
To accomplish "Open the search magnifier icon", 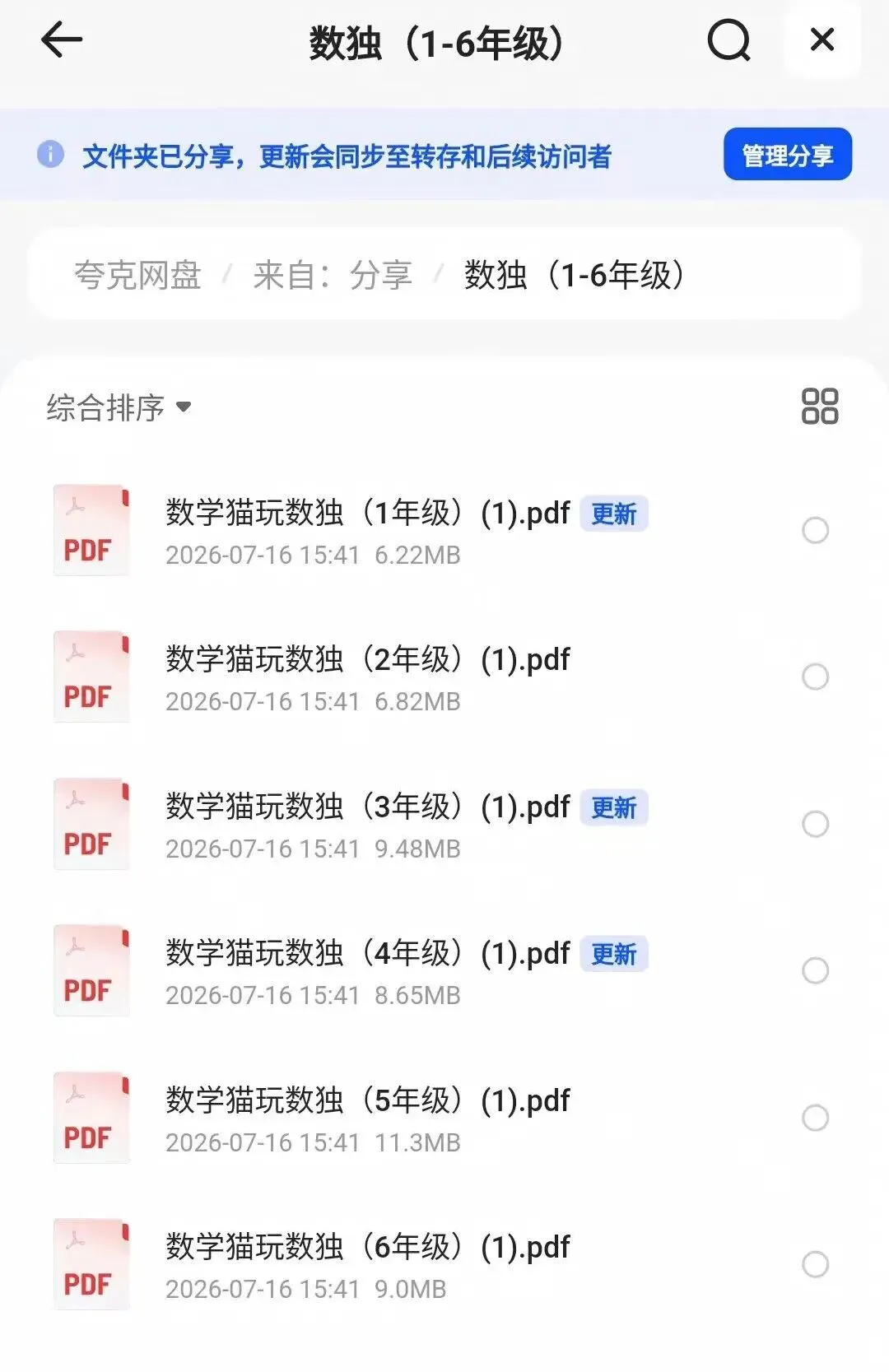I will point(729,40).
